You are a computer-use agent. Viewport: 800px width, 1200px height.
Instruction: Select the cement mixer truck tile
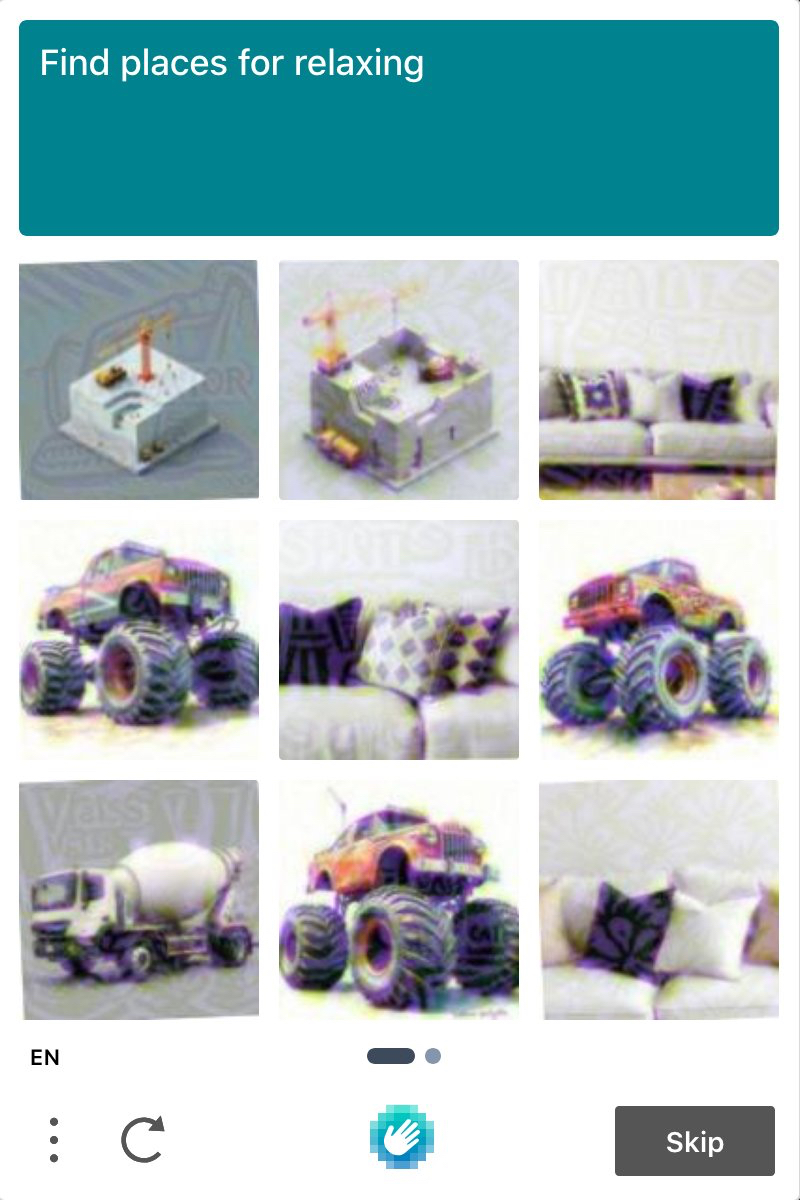point(139,900)
